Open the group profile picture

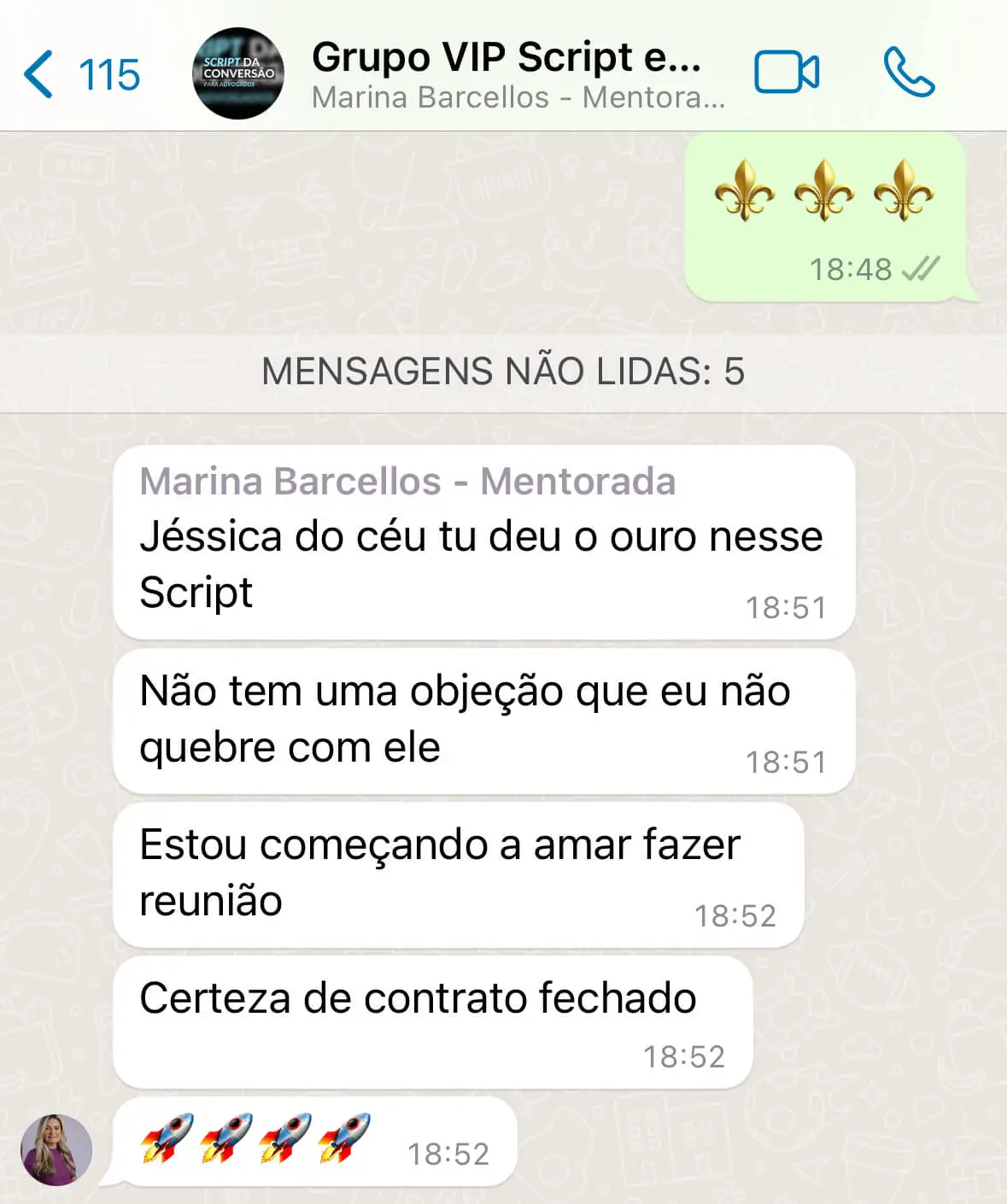pos(238,73)
